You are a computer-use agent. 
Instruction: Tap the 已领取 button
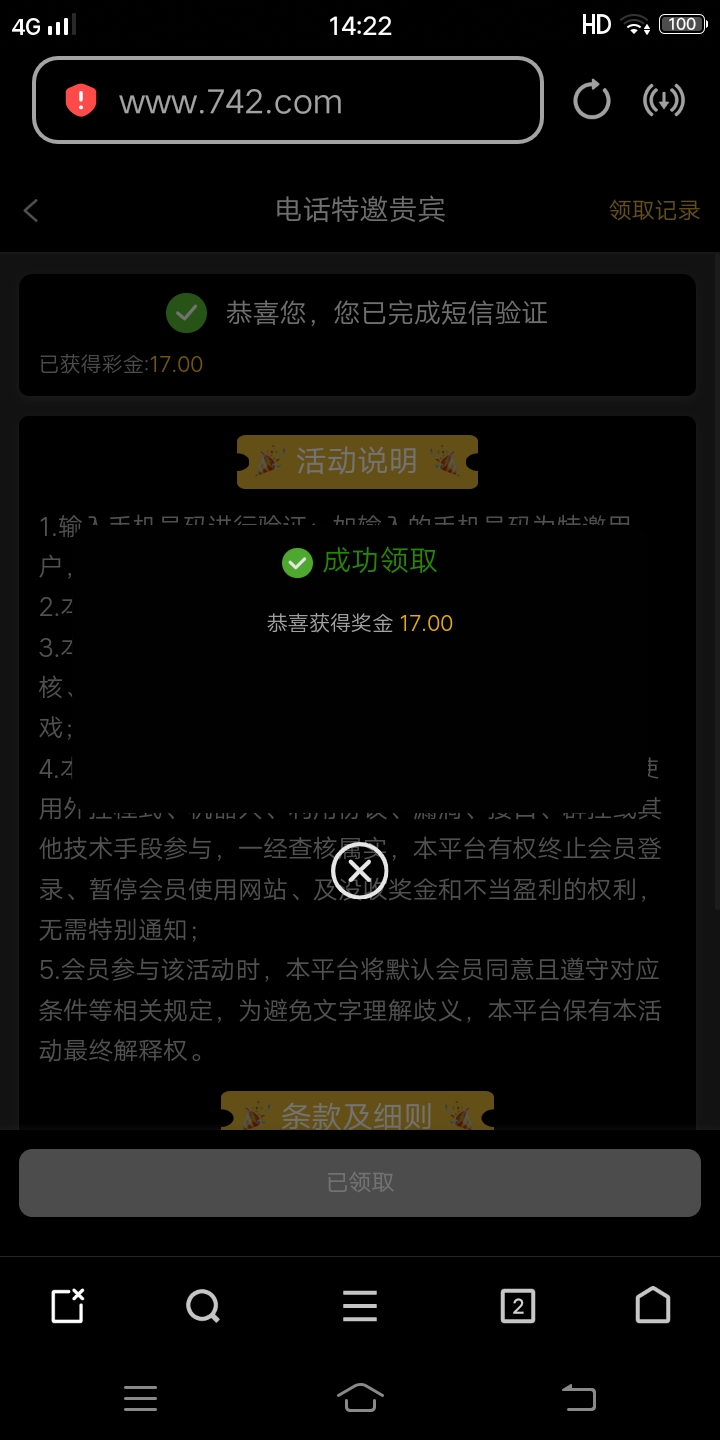(360, 1182)
